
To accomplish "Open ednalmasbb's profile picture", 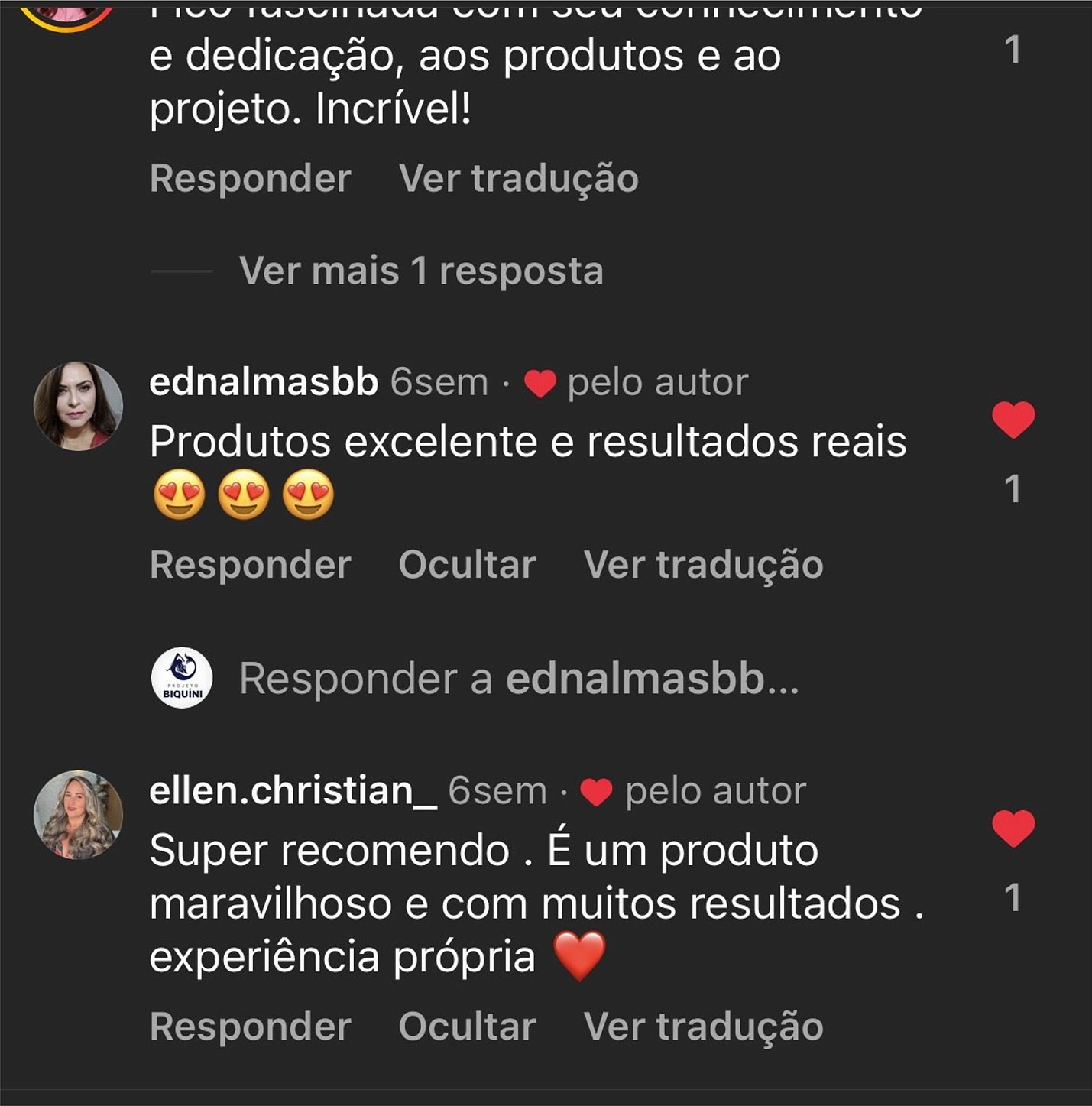I will 78,406.
